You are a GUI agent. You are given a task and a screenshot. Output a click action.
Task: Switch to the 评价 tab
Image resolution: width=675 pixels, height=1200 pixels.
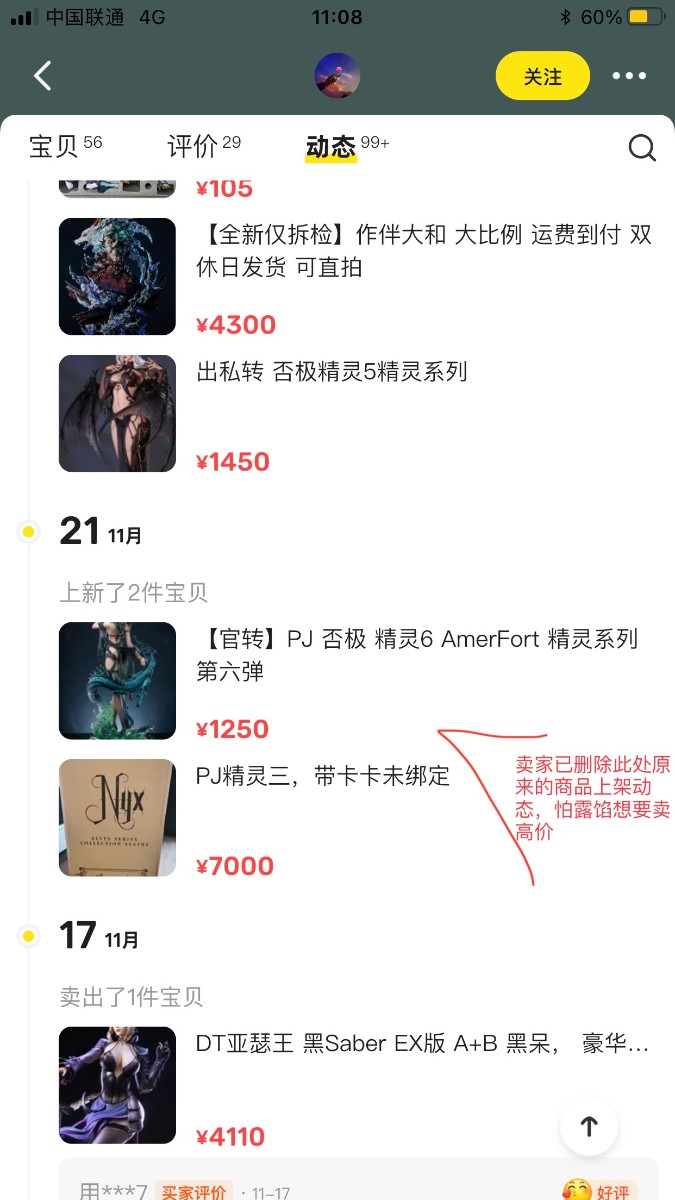204,147
